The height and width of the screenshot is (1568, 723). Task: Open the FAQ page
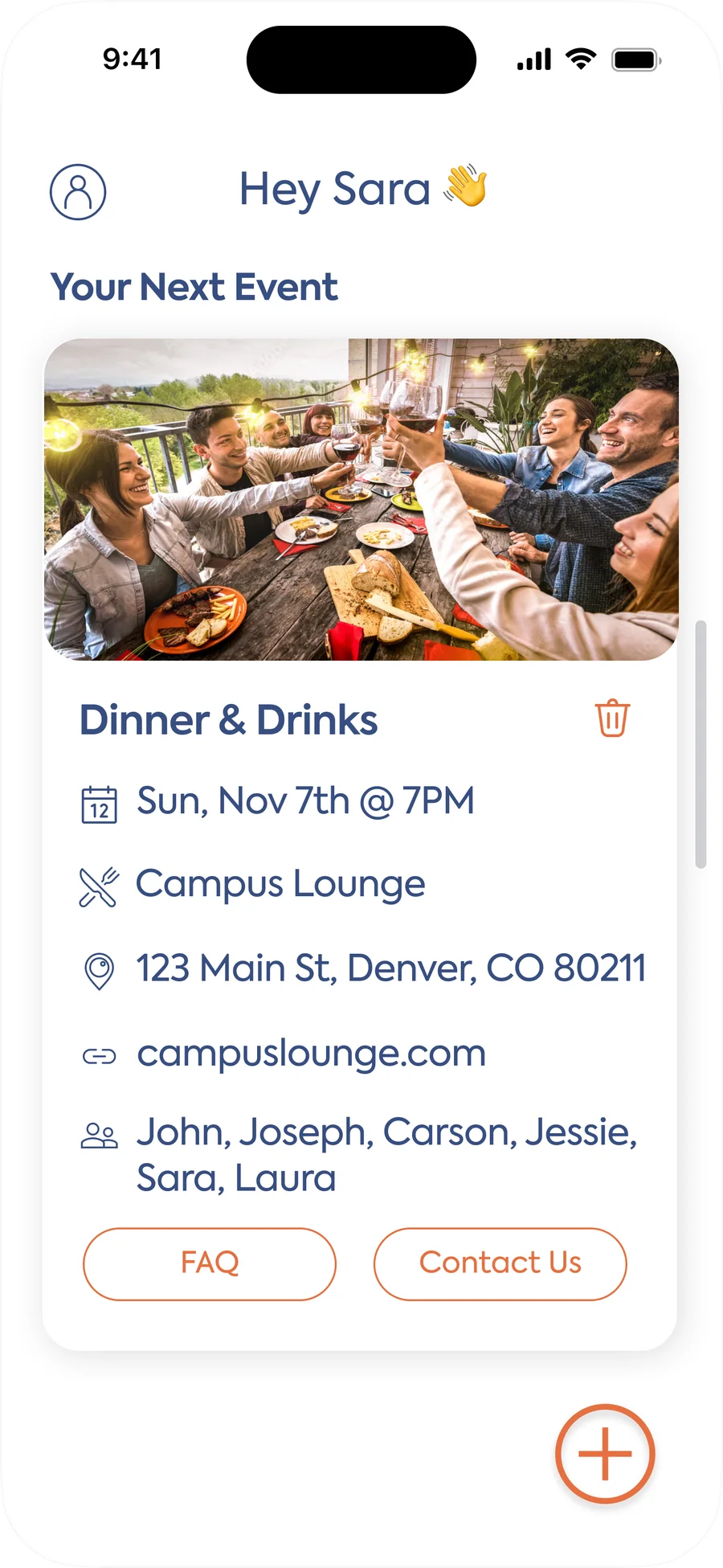click(x=210, y=1263)
